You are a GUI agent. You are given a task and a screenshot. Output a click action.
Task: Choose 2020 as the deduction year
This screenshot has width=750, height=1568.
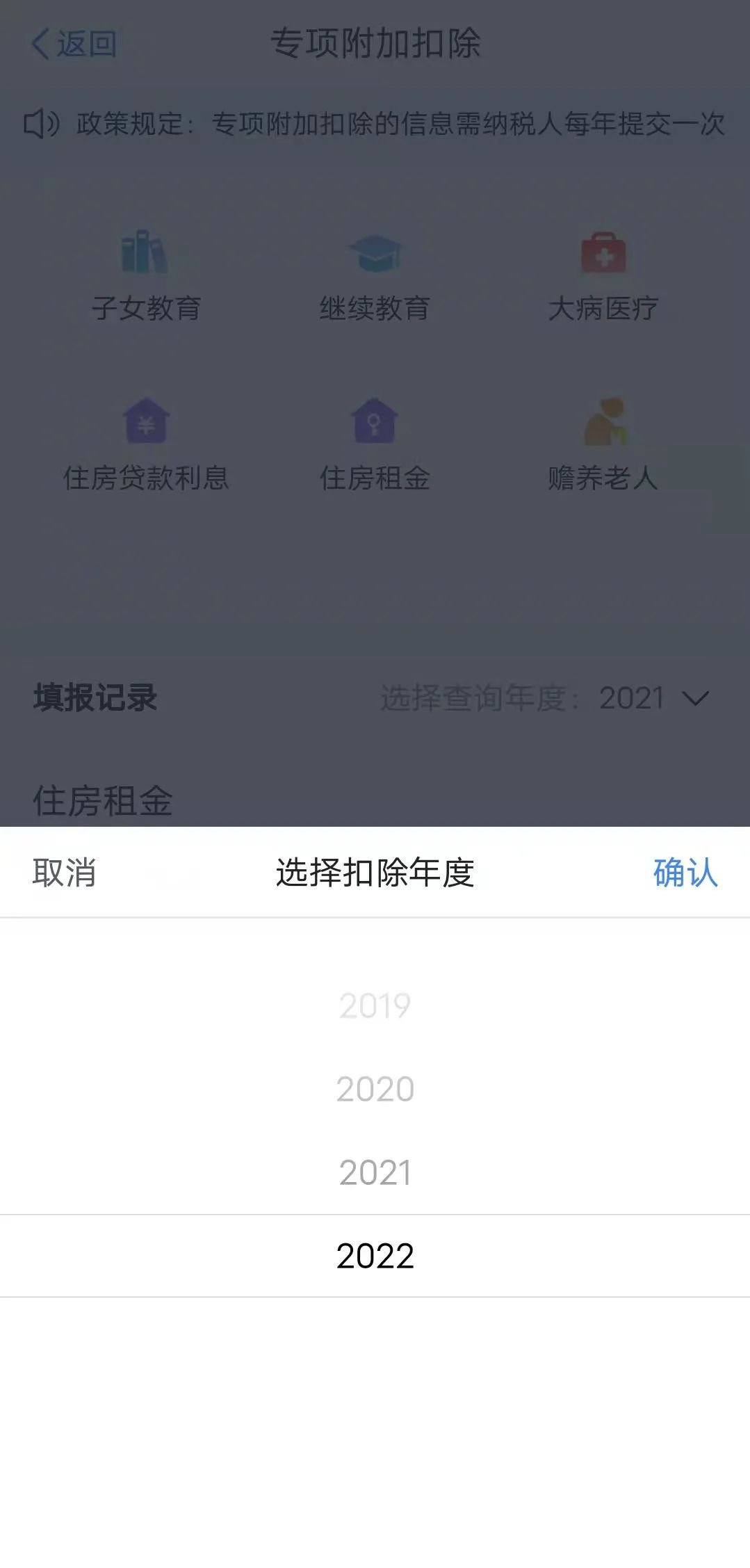[375, 1089]
